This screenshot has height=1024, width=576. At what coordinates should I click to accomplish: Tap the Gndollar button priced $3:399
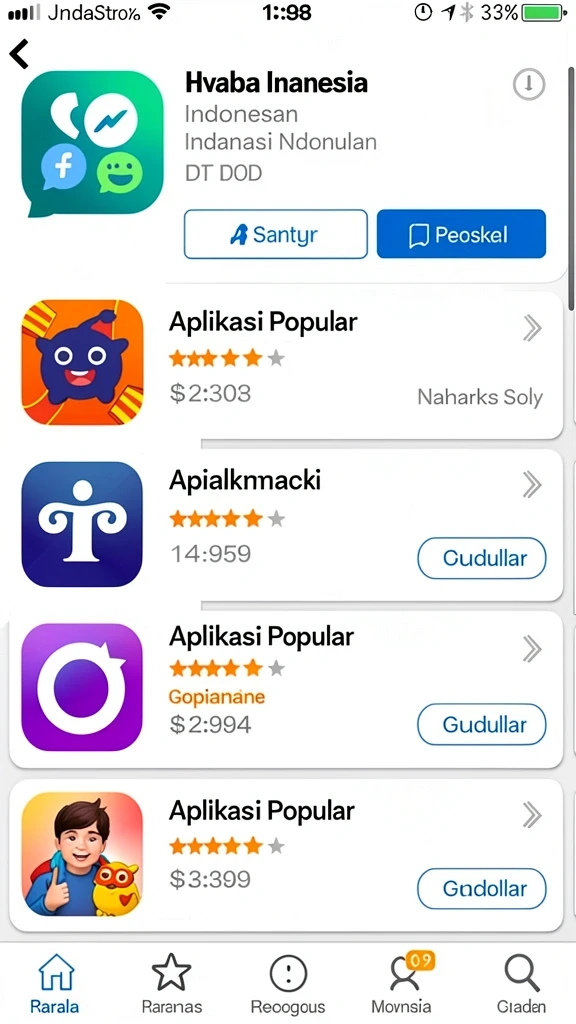(x=481, y=889)
